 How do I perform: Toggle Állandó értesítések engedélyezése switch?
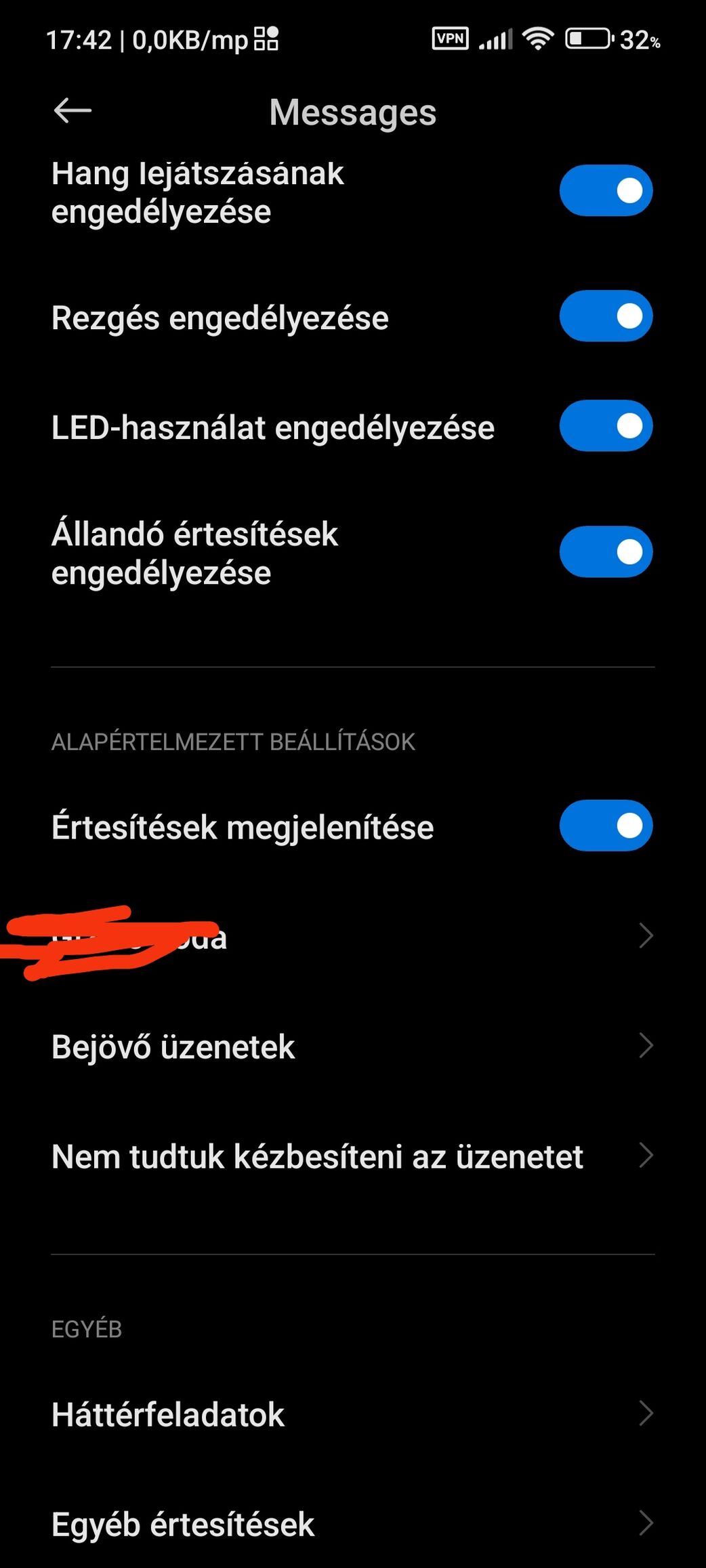606,552
